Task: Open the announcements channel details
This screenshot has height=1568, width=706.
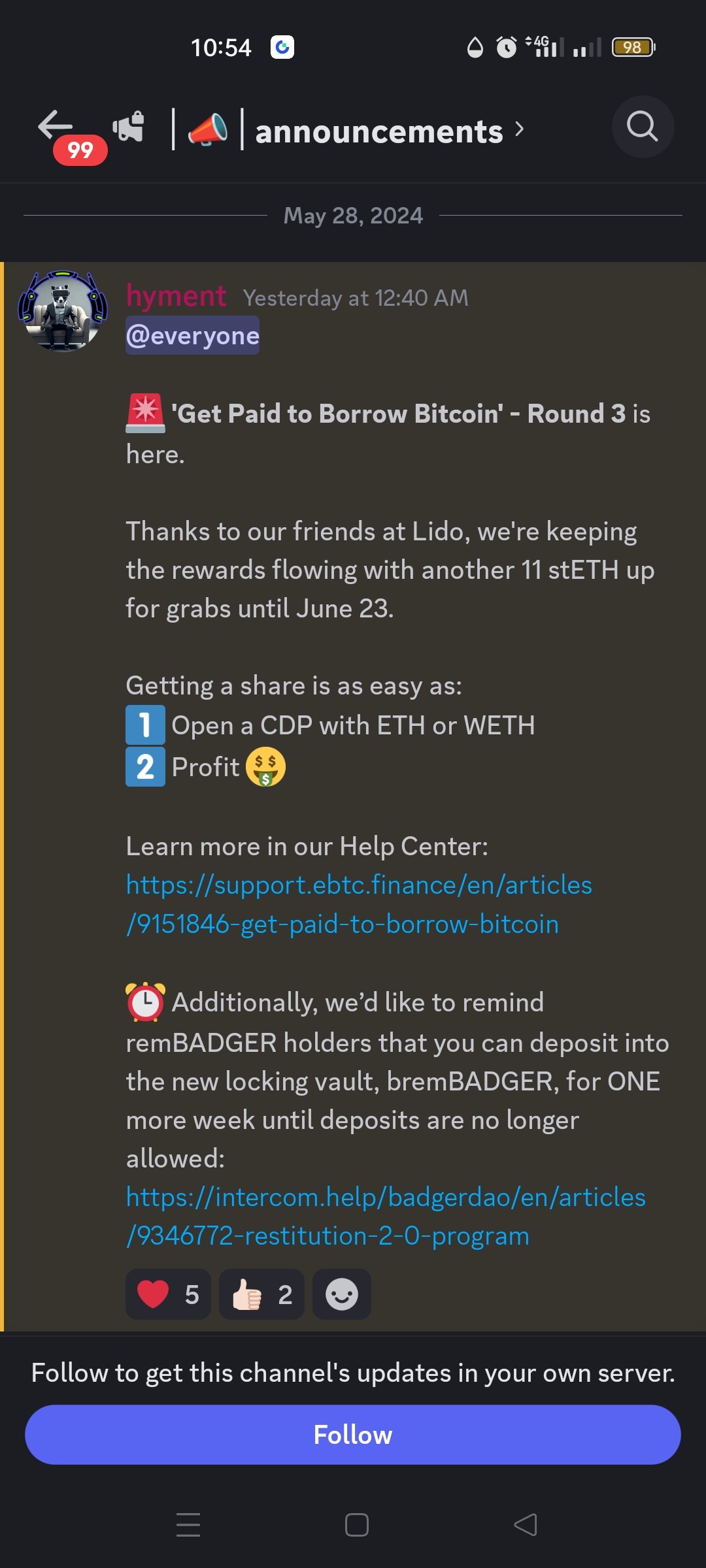Action: point(379,131)
